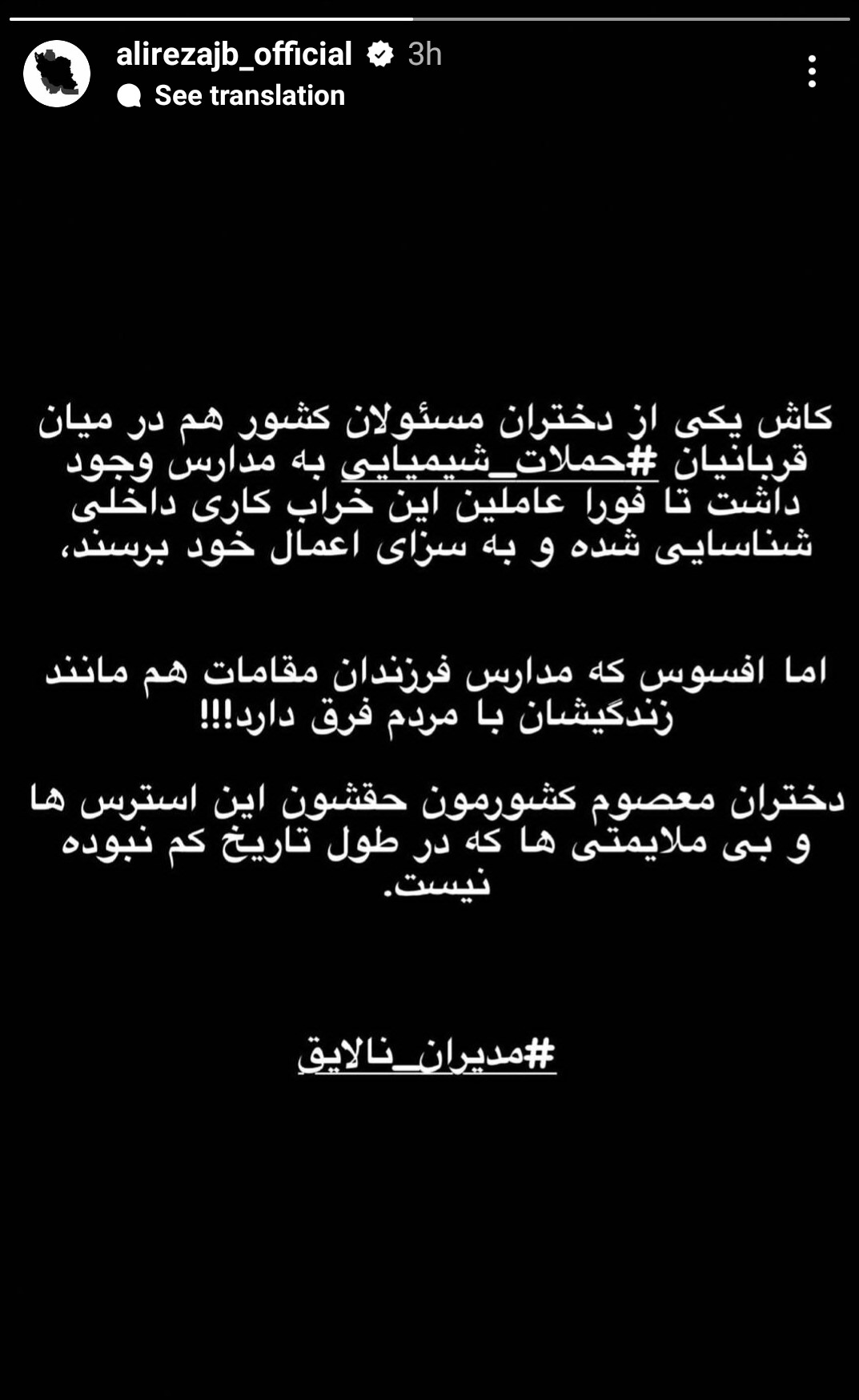Expand translation options by tapping See translation row
This screenshot has width=859, height=1400.
click(248, 96)
